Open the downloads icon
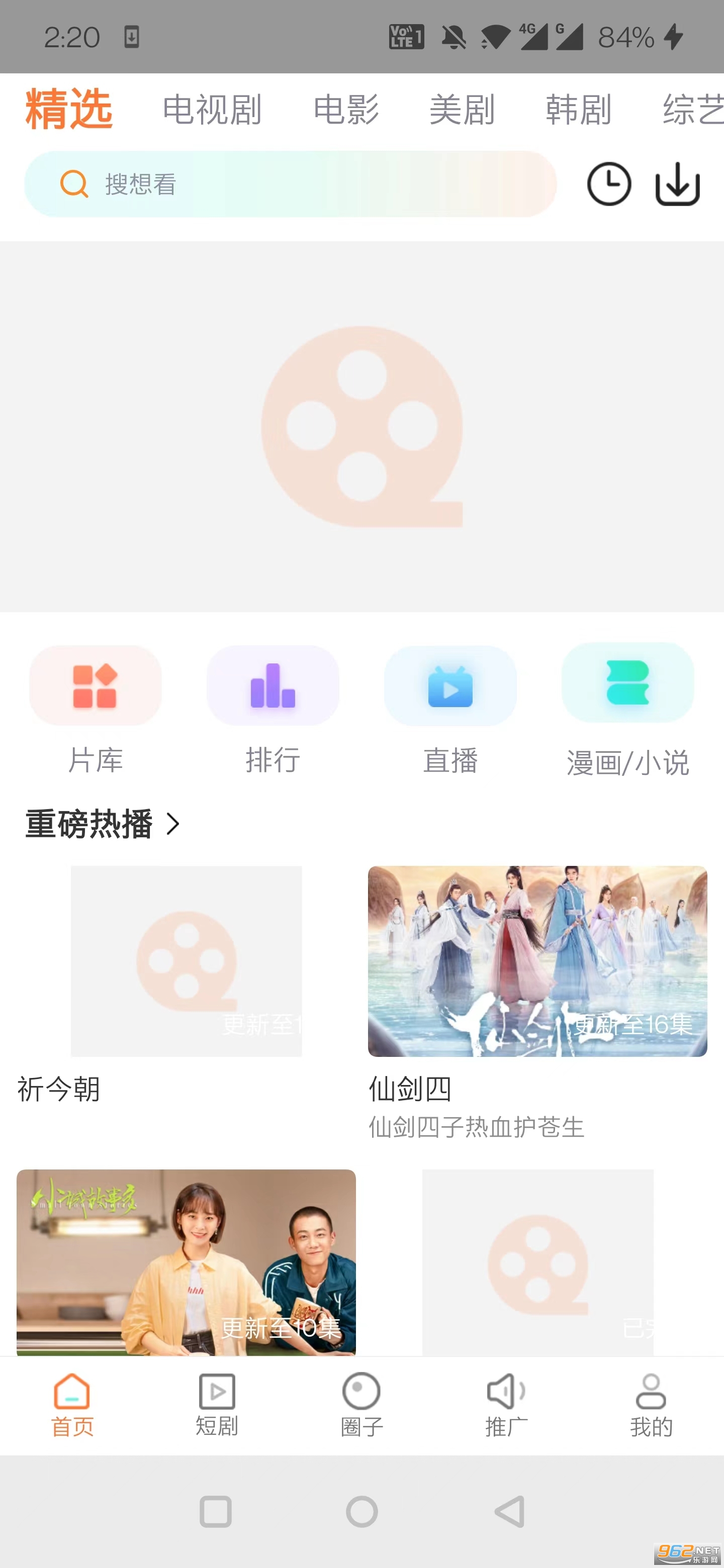724x1568 pixels. coord(677,184)
